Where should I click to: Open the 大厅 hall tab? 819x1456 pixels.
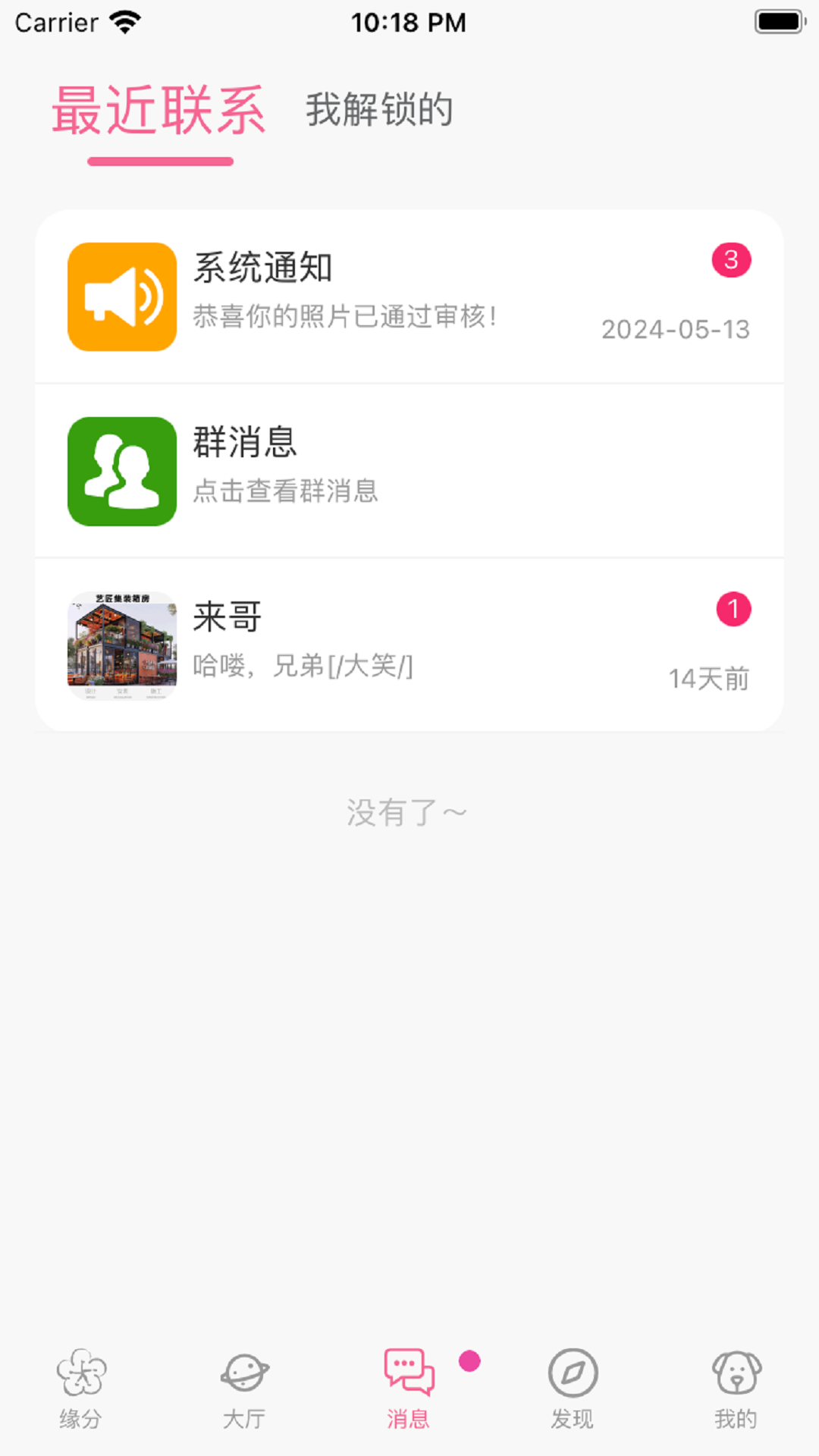point(244,1389)
